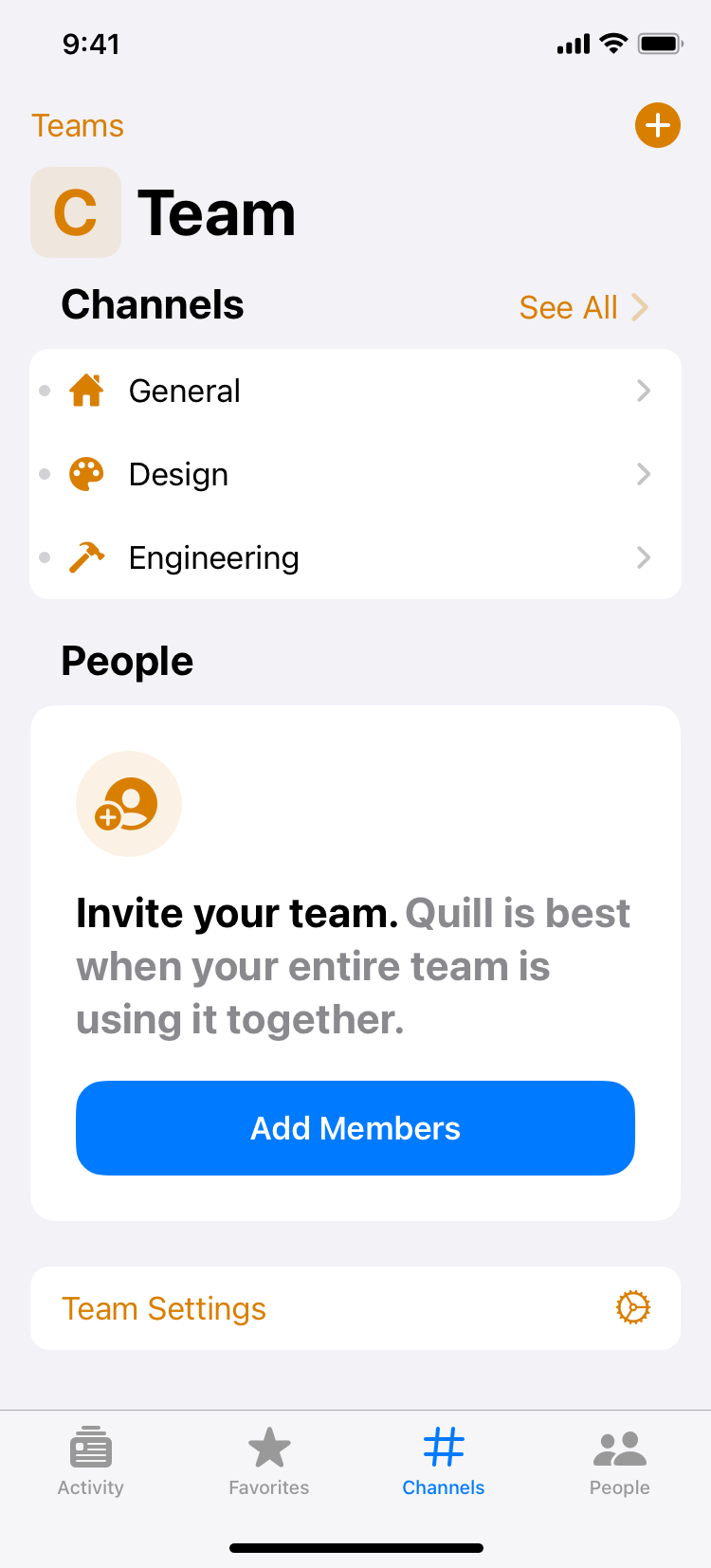Open the General channel

355,391
